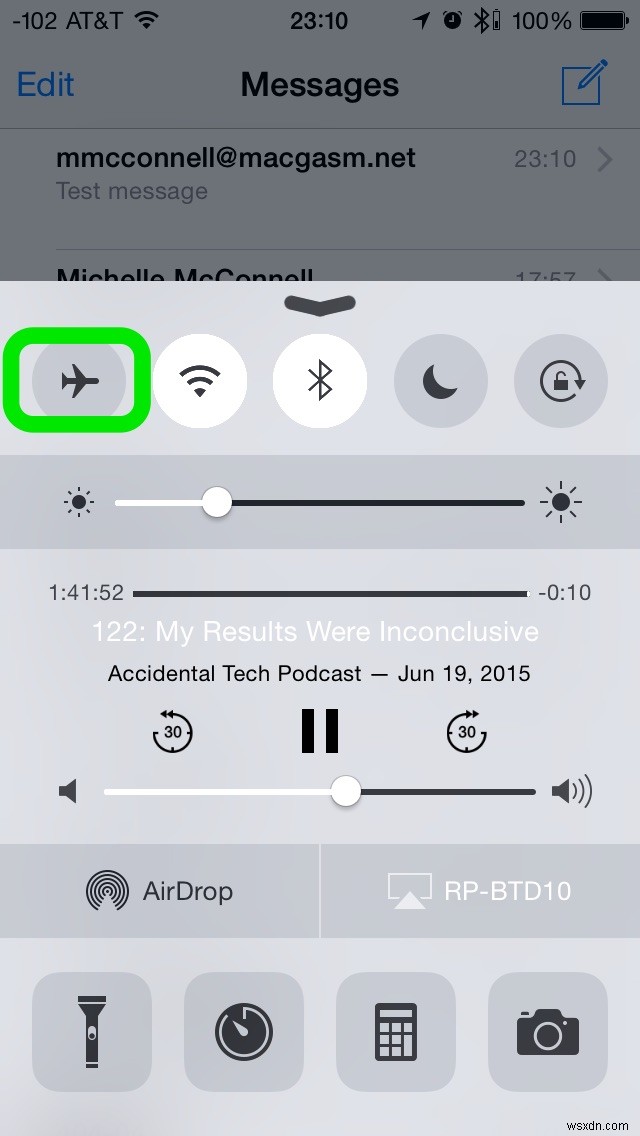The height and width of the screenshot is (1136, 640).
Task: Disable Bluetooth
Action: pos(320,381)
